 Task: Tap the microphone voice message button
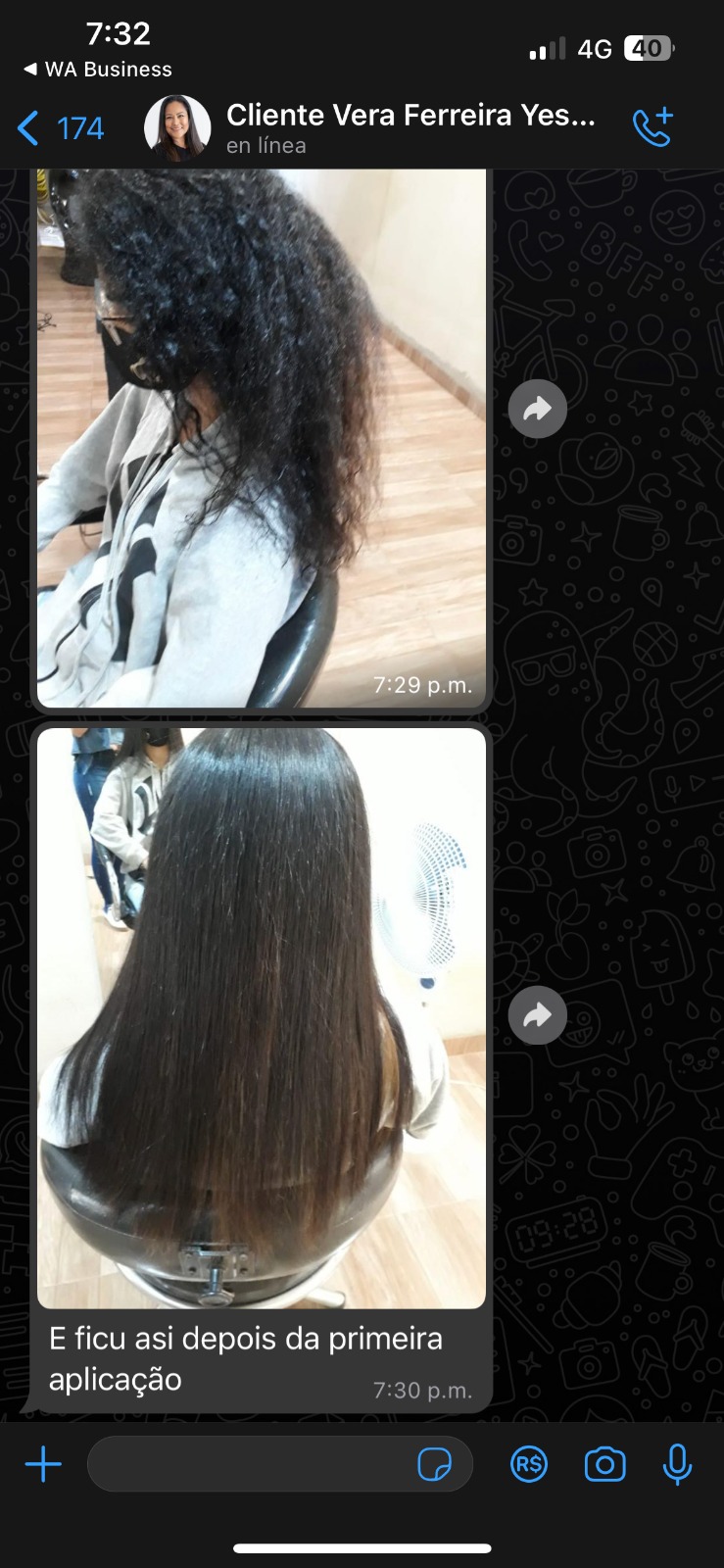677,1465
